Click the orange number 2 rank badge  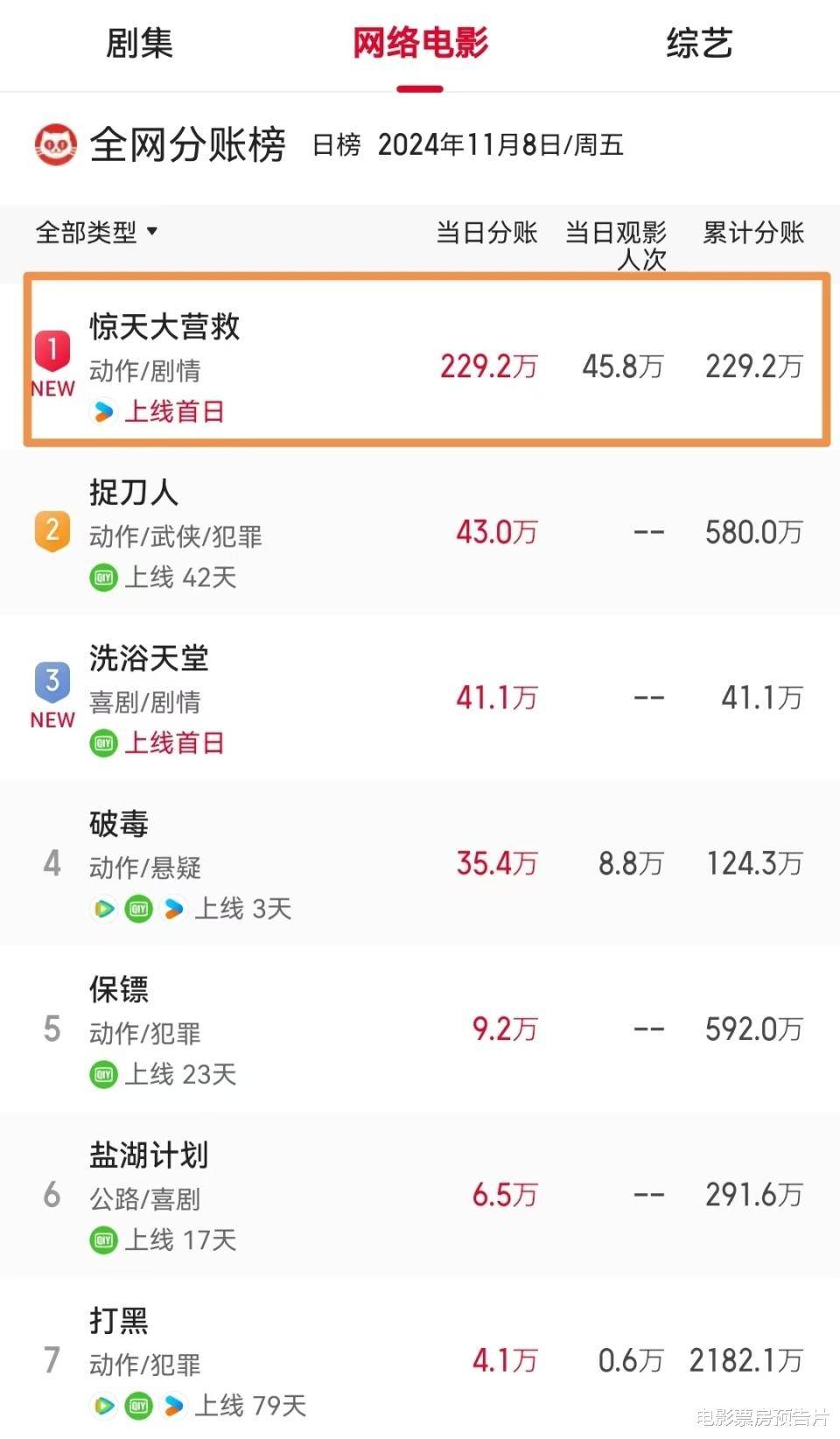pos(52,530)
